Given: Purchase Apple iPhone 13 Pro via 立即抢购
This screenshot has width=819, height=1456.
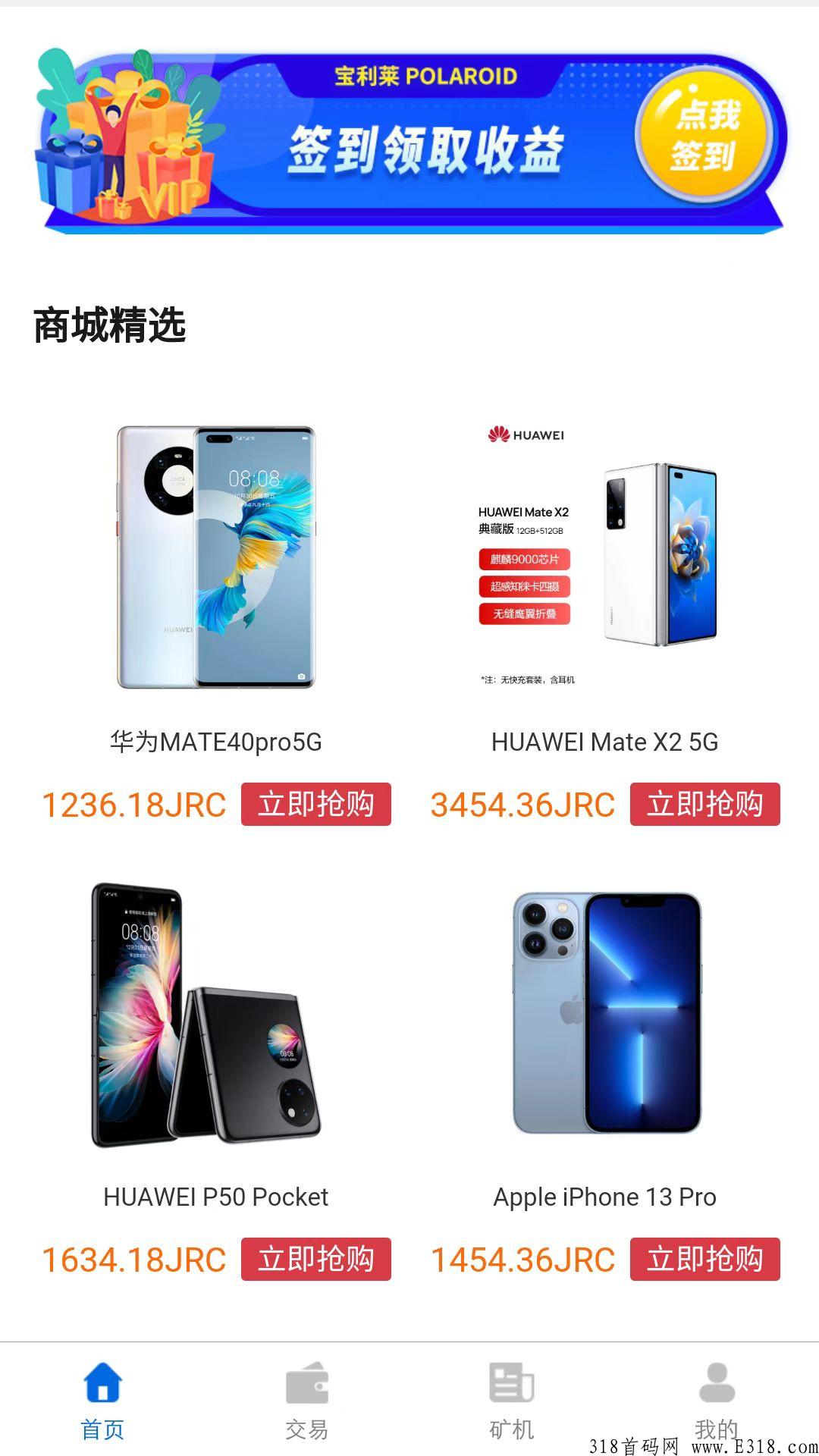Looking at the screenshot, I should [x=704, y=1259].
